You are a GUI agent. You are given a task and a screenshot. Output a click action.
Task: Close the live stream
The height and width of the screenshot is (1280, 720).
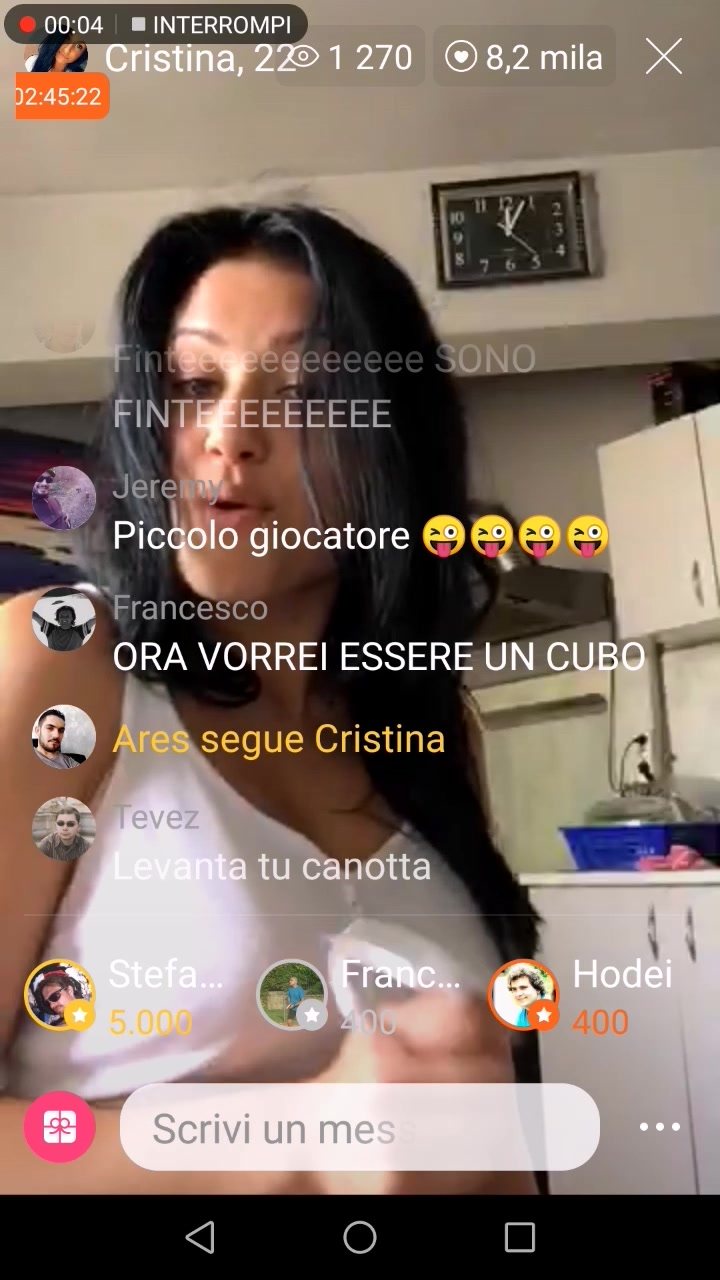[x=663, y=57]
